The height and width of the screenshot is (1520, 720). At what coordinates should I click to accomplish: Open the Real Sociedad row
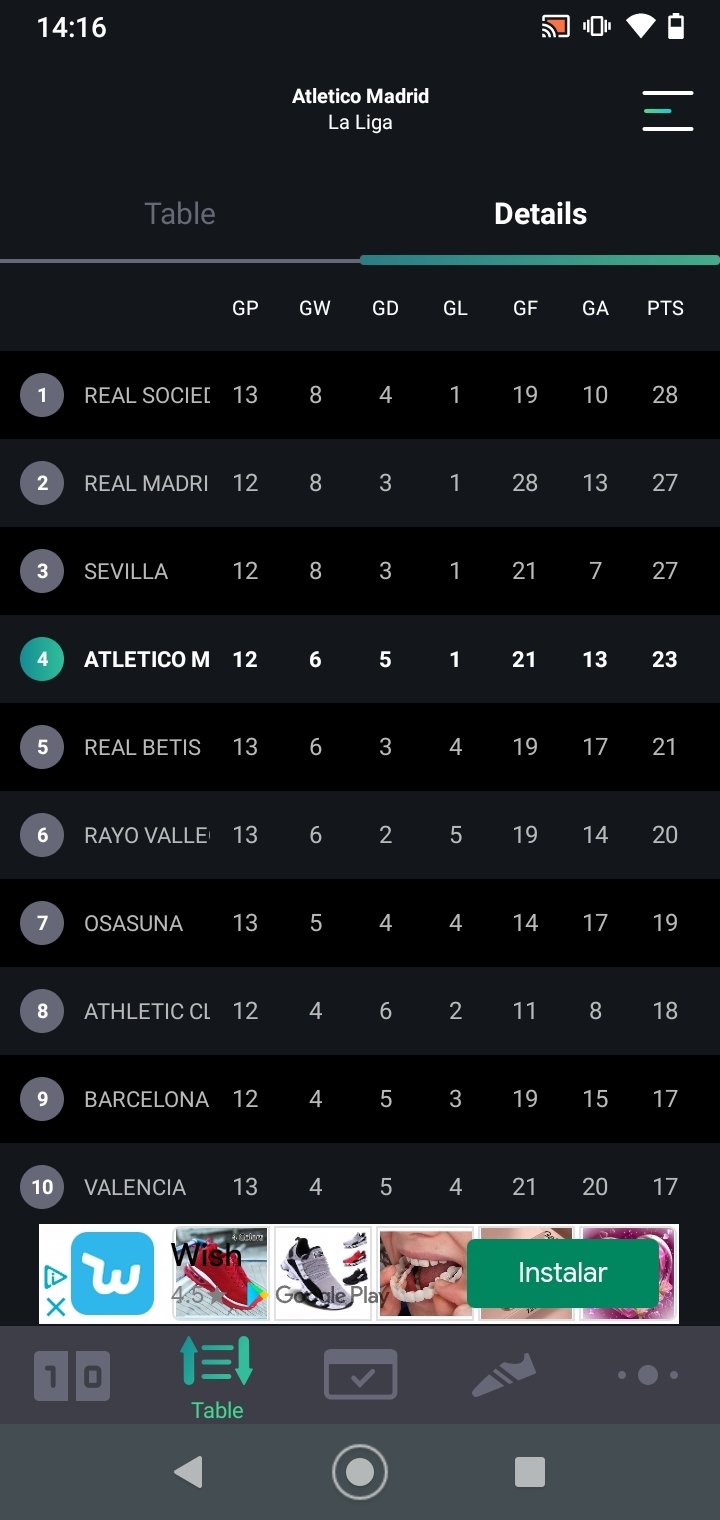[360, 395]
